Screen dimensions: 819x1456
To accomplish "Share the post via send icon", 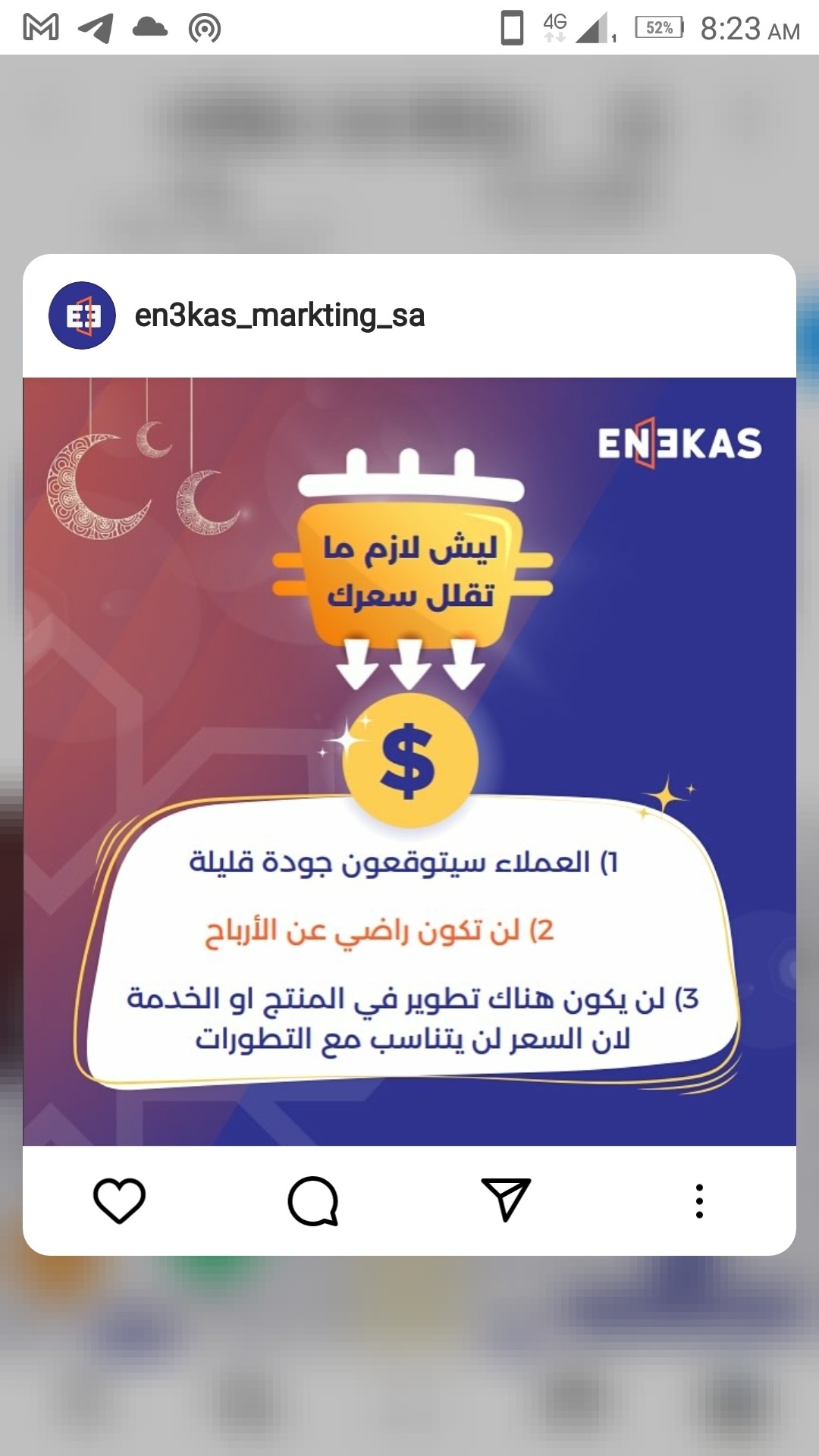I will [506, 1200].
